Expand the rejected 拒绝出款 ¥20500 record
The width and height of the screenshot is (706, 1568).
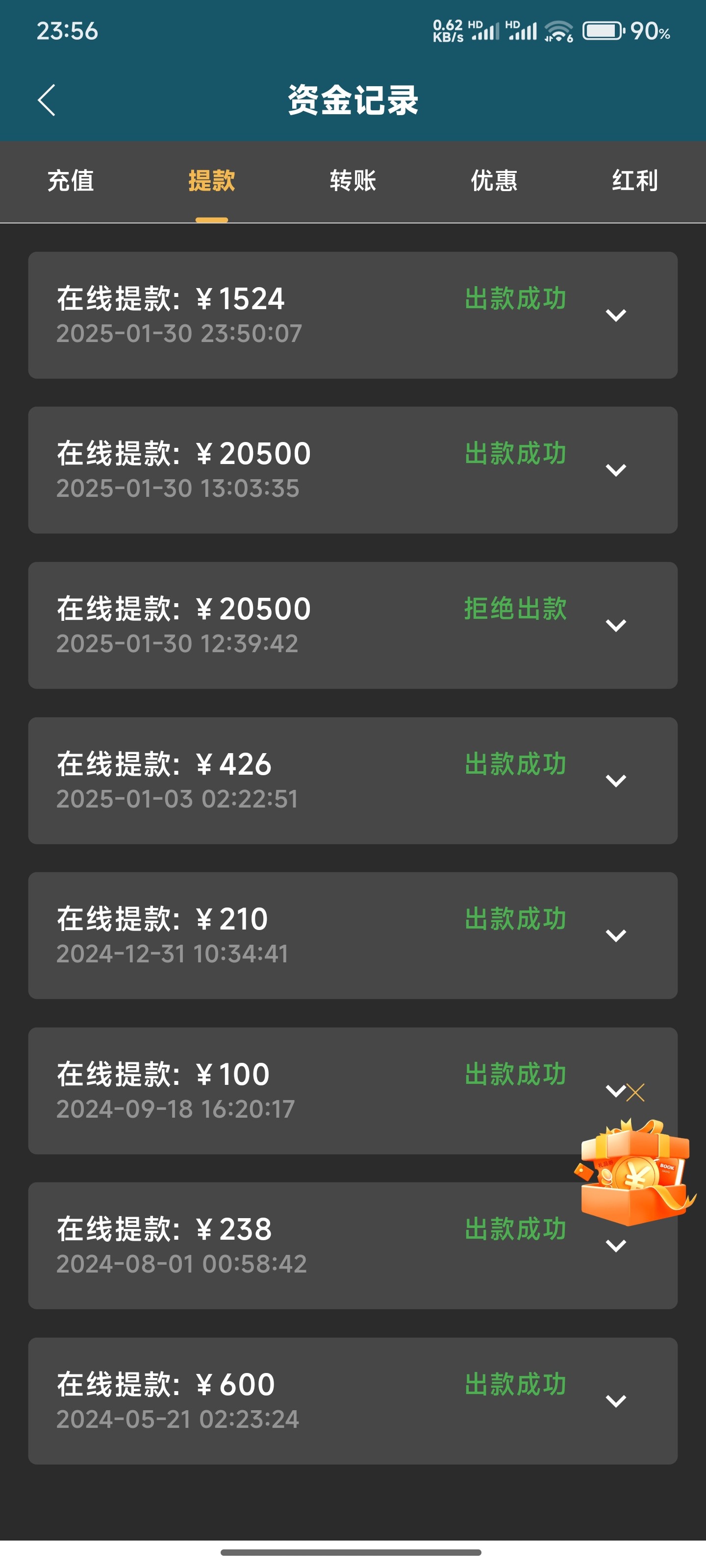(x=616, y=625)
